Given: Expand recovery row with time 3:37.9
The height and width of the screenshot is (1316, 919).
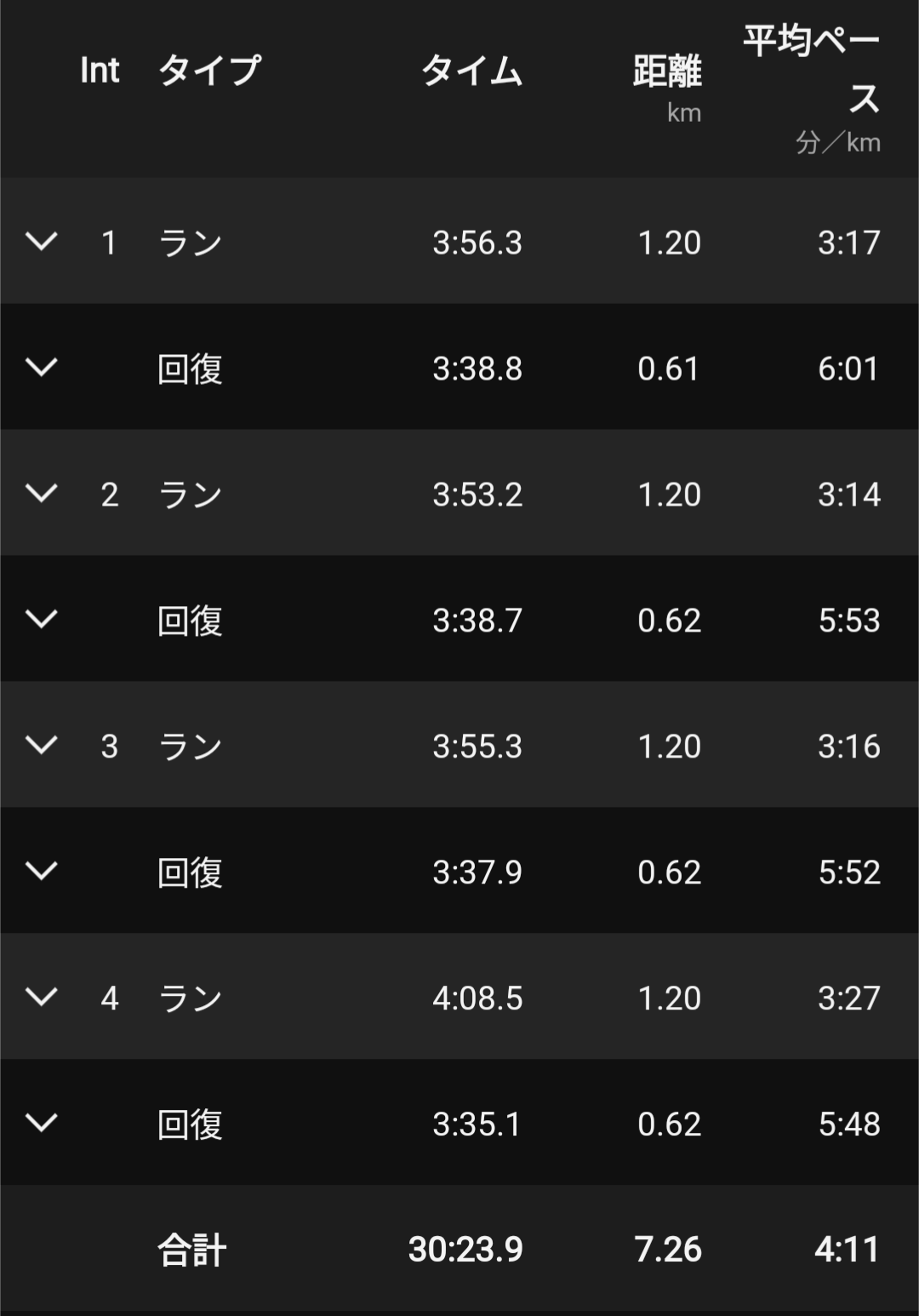Looking at the screenshot, I should click(41, 871).
